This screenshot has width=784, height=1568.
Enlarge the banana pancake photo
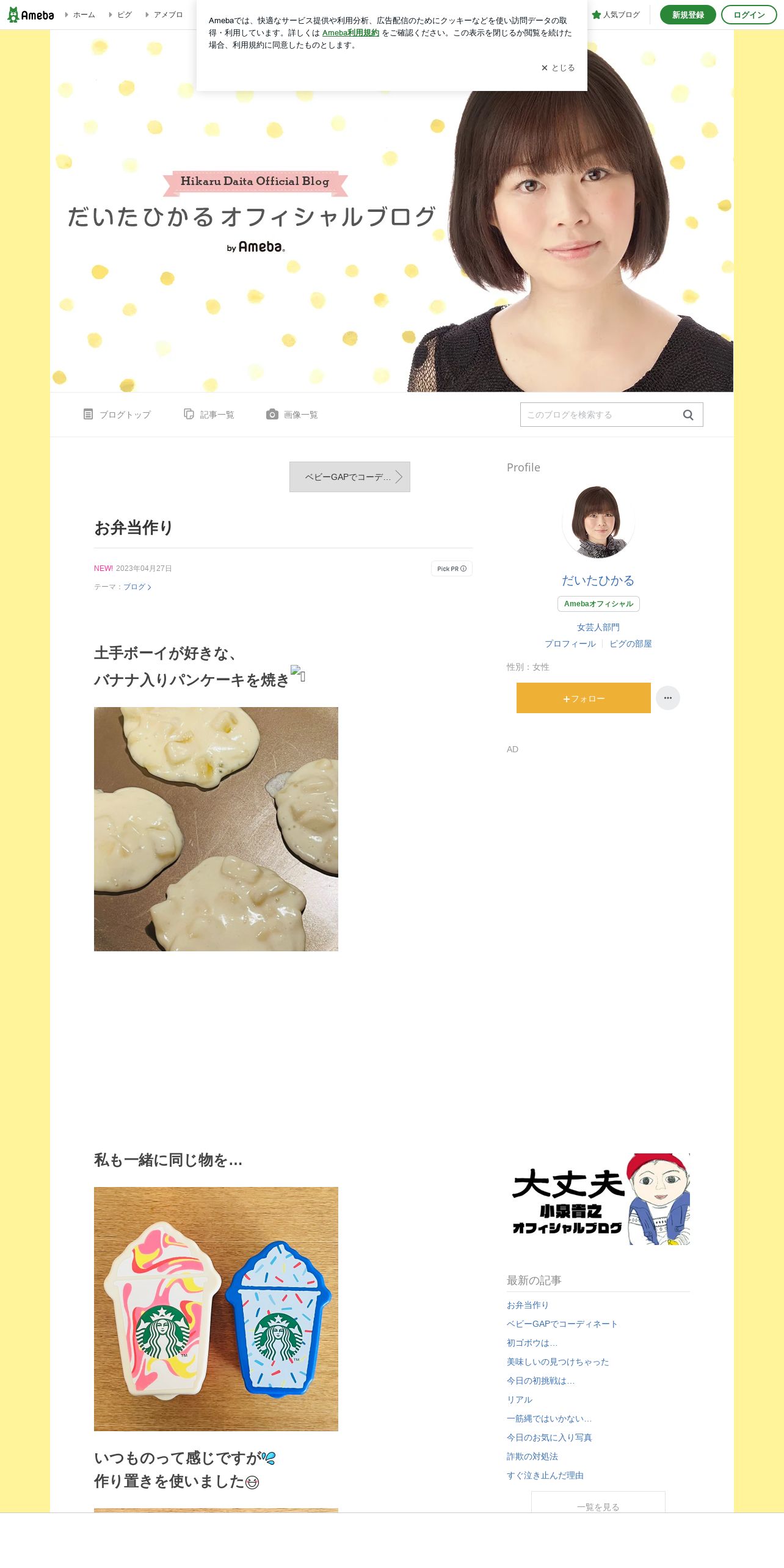tap(216, 829)
